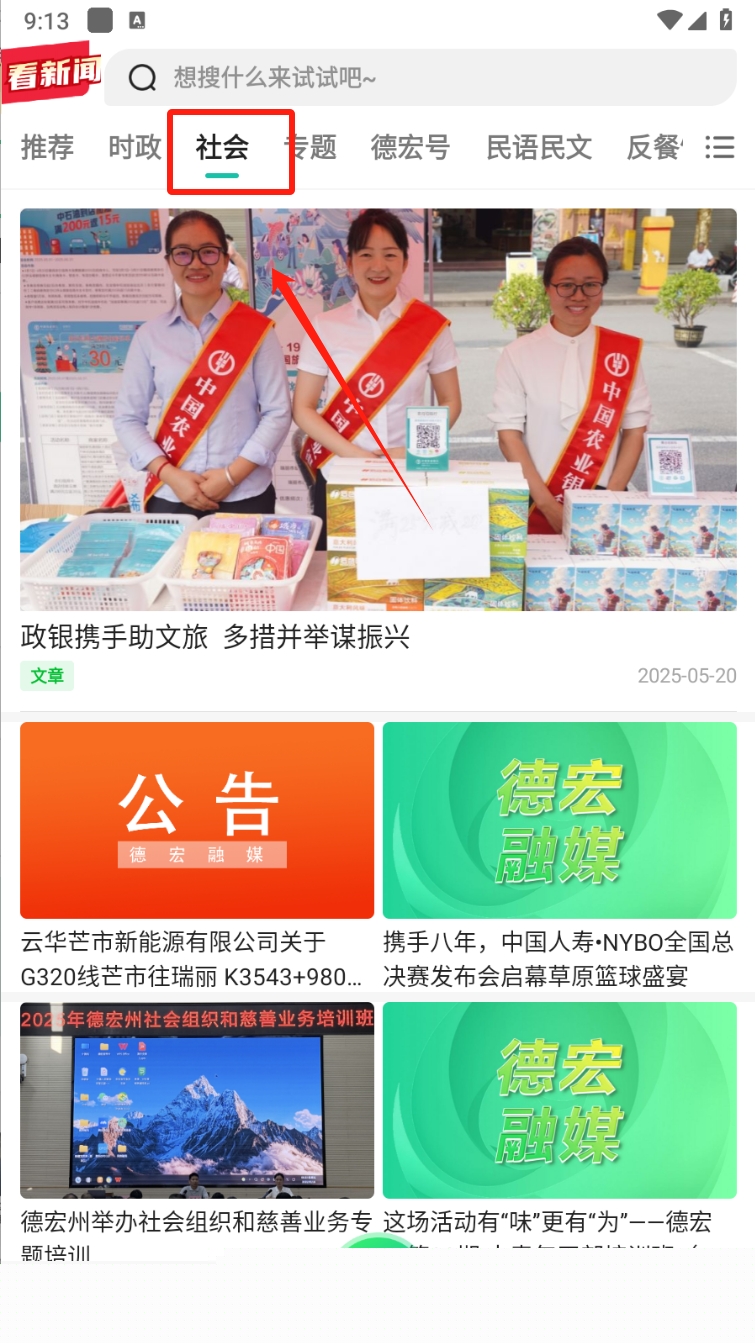This screenshot has width=755, height=1343.
Task: Select the 社会 tab
Action: 222,148
